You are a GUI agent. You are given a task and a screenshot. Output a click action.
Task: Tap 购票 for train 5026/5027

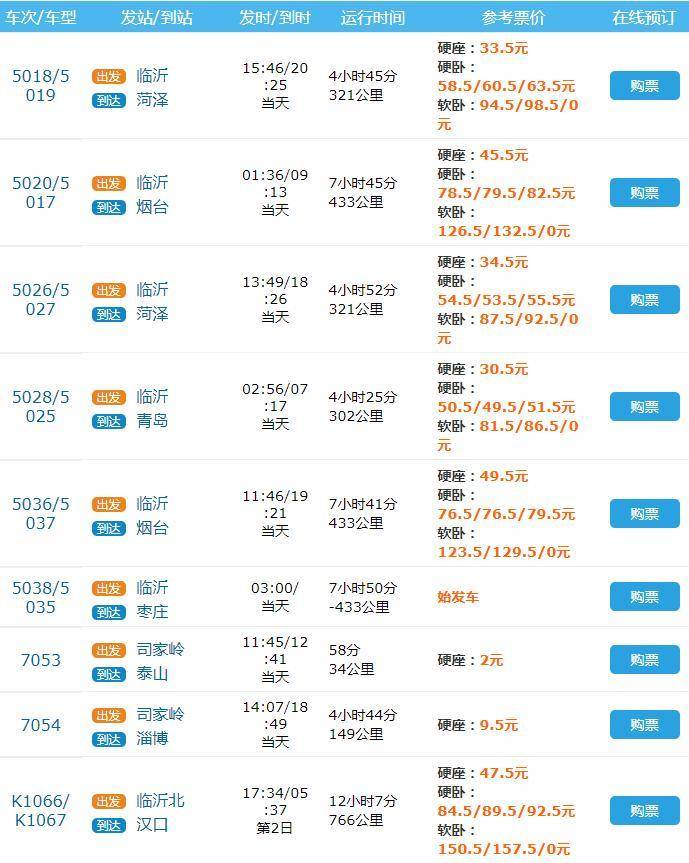point(644,299)
